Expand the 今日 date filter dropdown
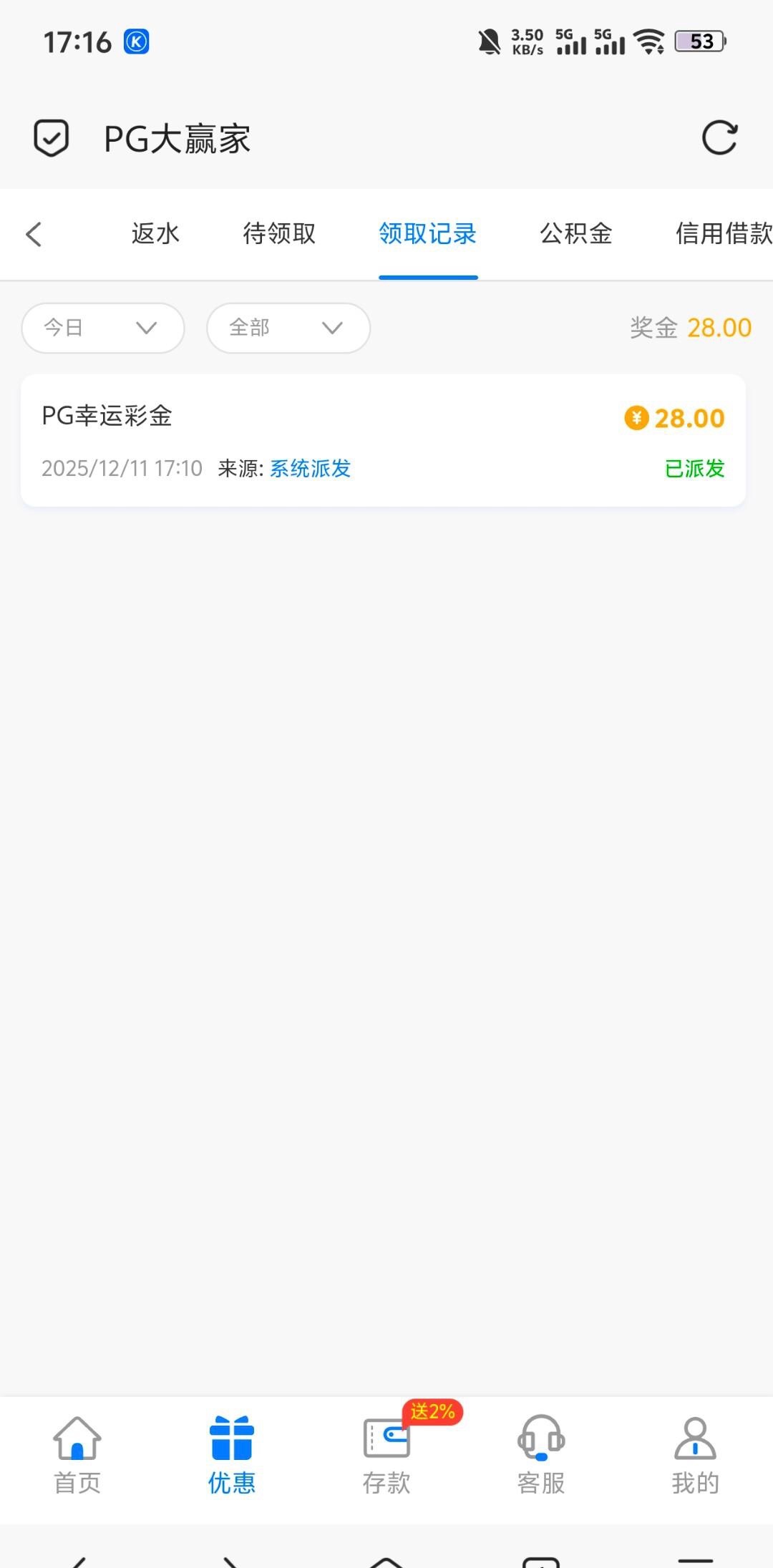 [x=103, y=328]
